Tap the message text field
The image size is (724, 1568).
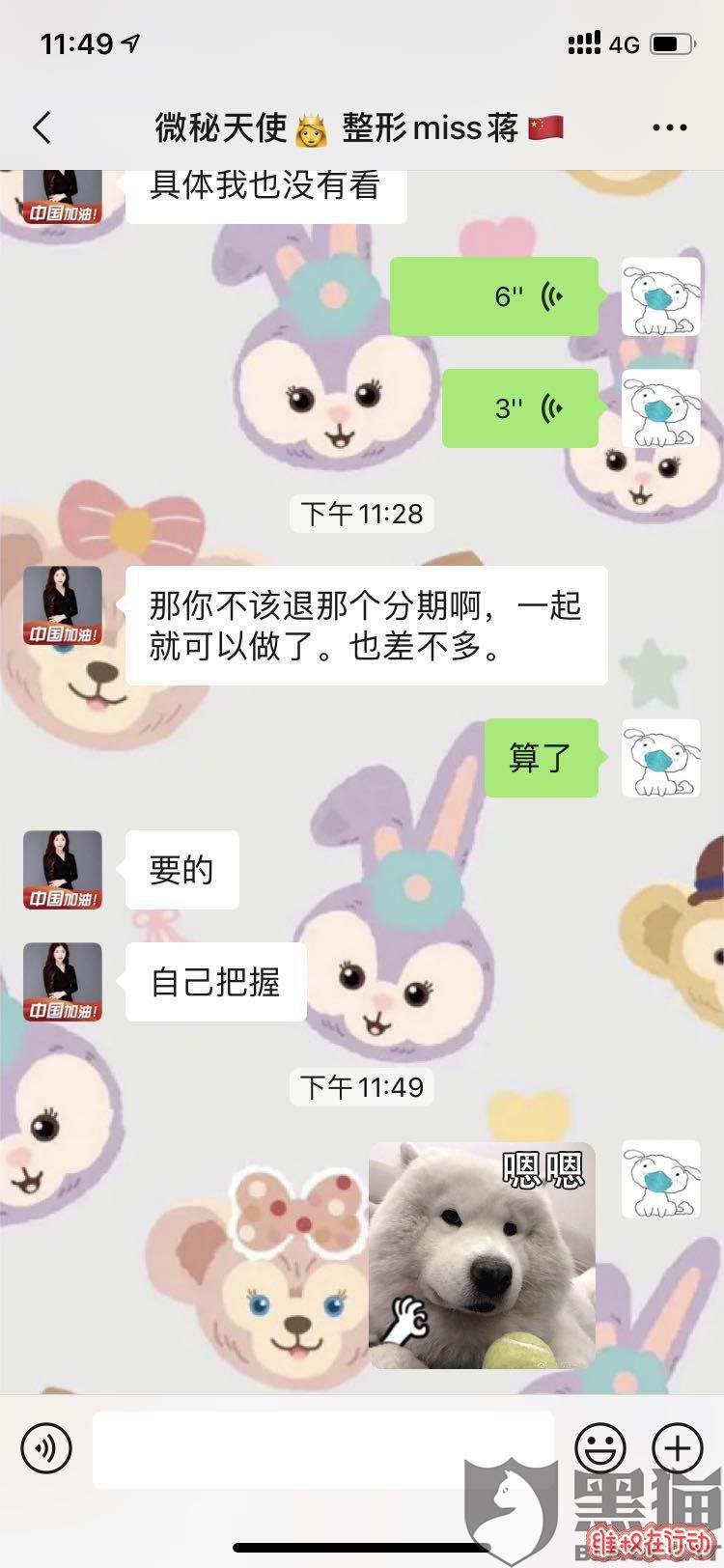[323, 1448]
